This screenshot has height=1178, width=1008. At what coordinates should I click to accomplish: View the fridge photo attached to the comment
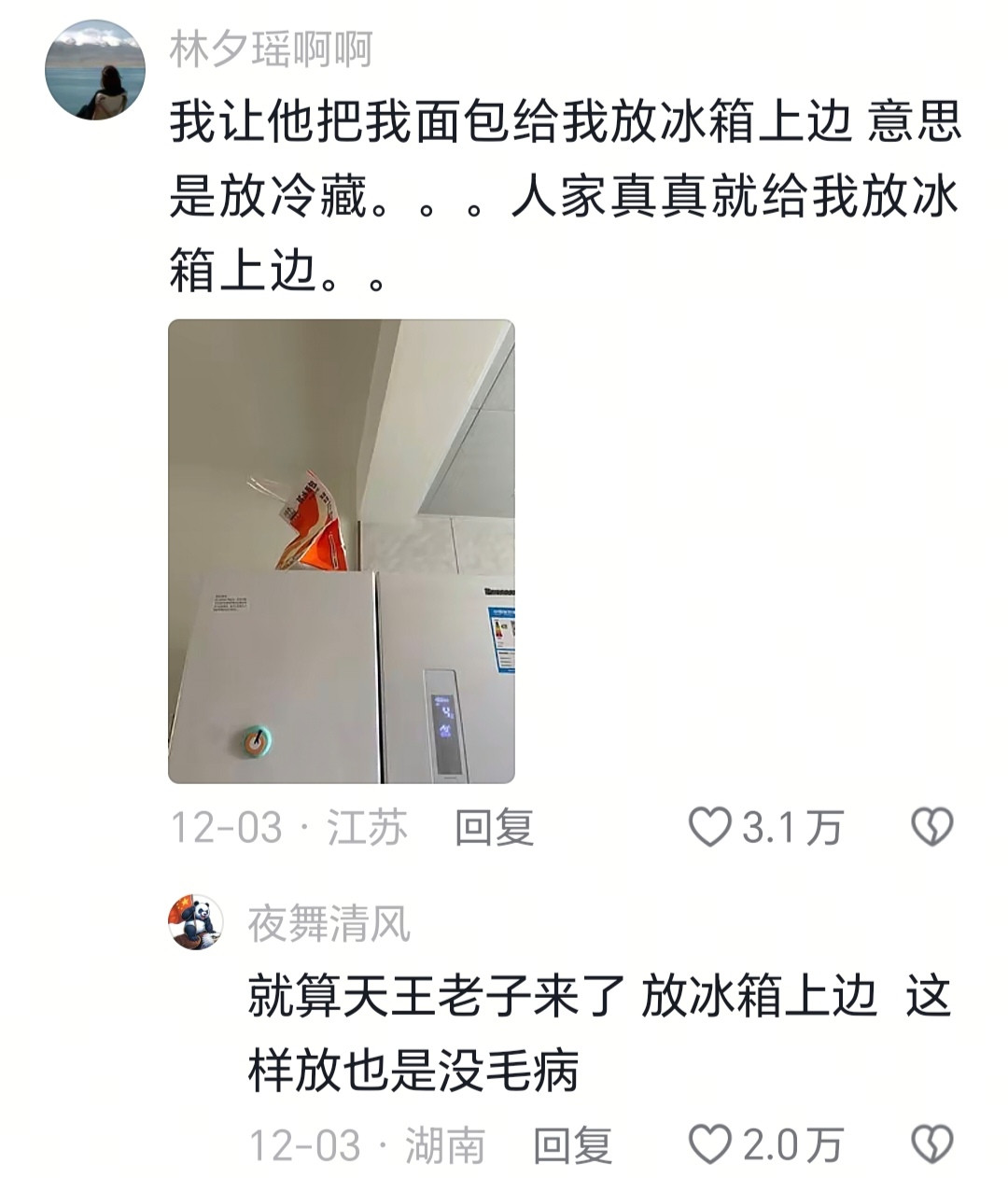345,554
